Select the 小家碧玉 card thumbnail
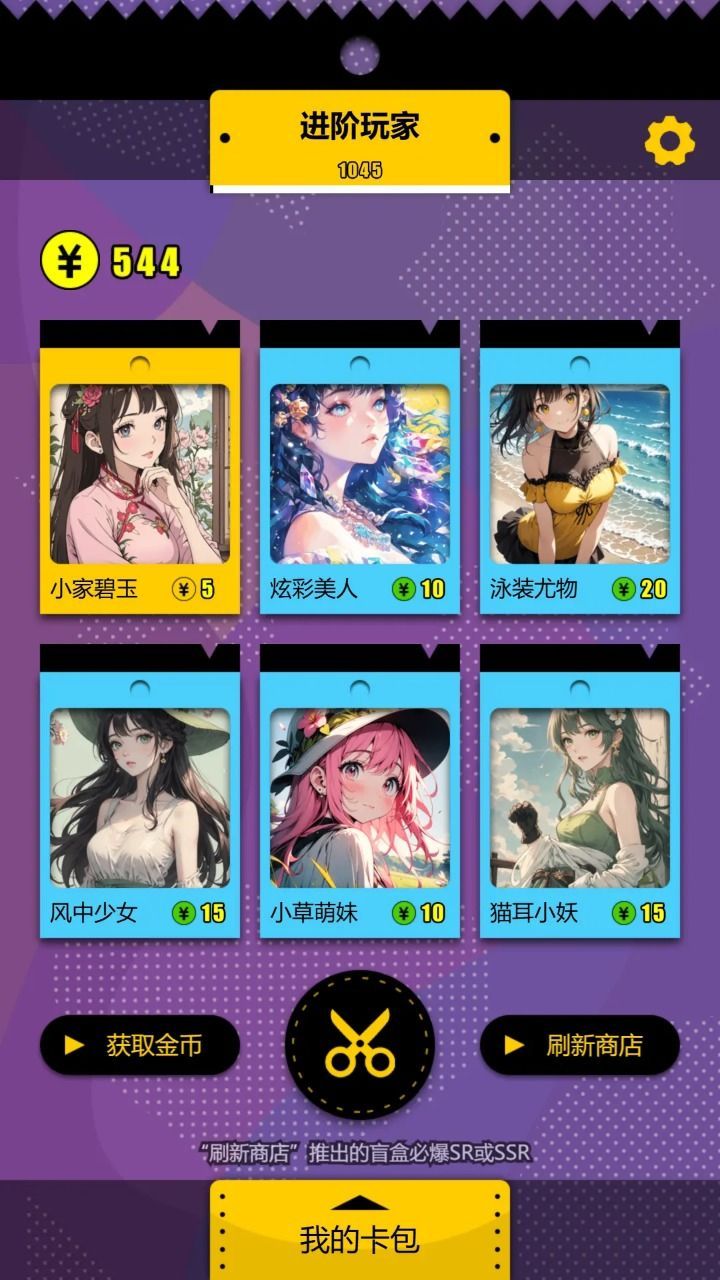Viewport: 720px width, 1280px height. click(x=137, y=471)
